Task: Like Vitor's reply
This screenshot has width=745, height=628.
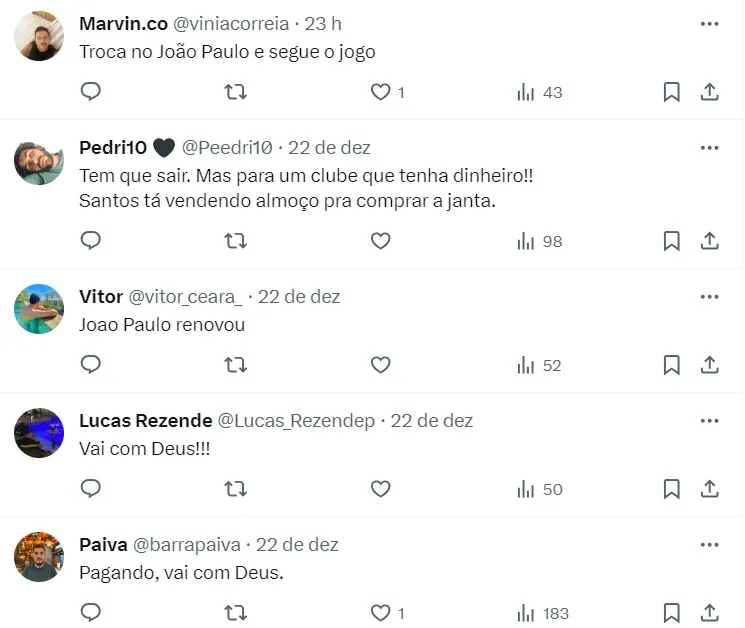Action: (380, 365)
